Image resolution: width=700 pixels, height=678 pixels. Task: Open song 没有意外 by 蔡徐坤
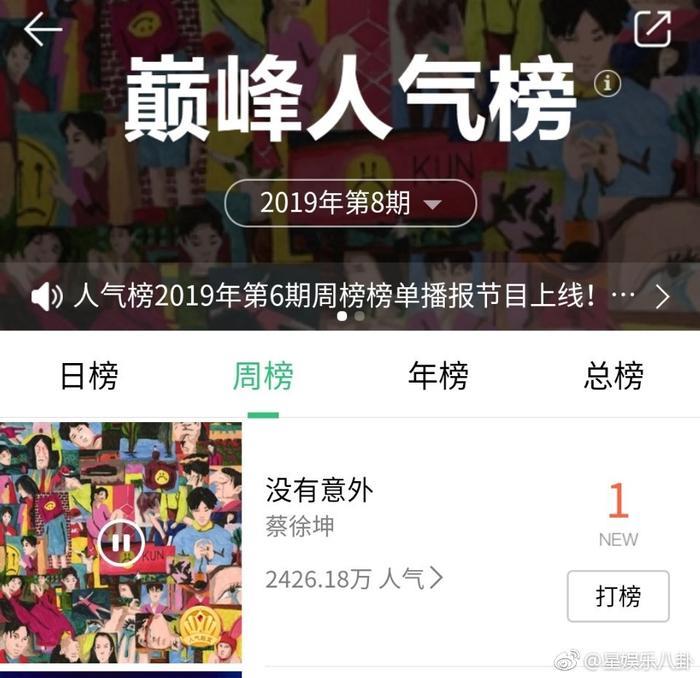pos(320,491)
